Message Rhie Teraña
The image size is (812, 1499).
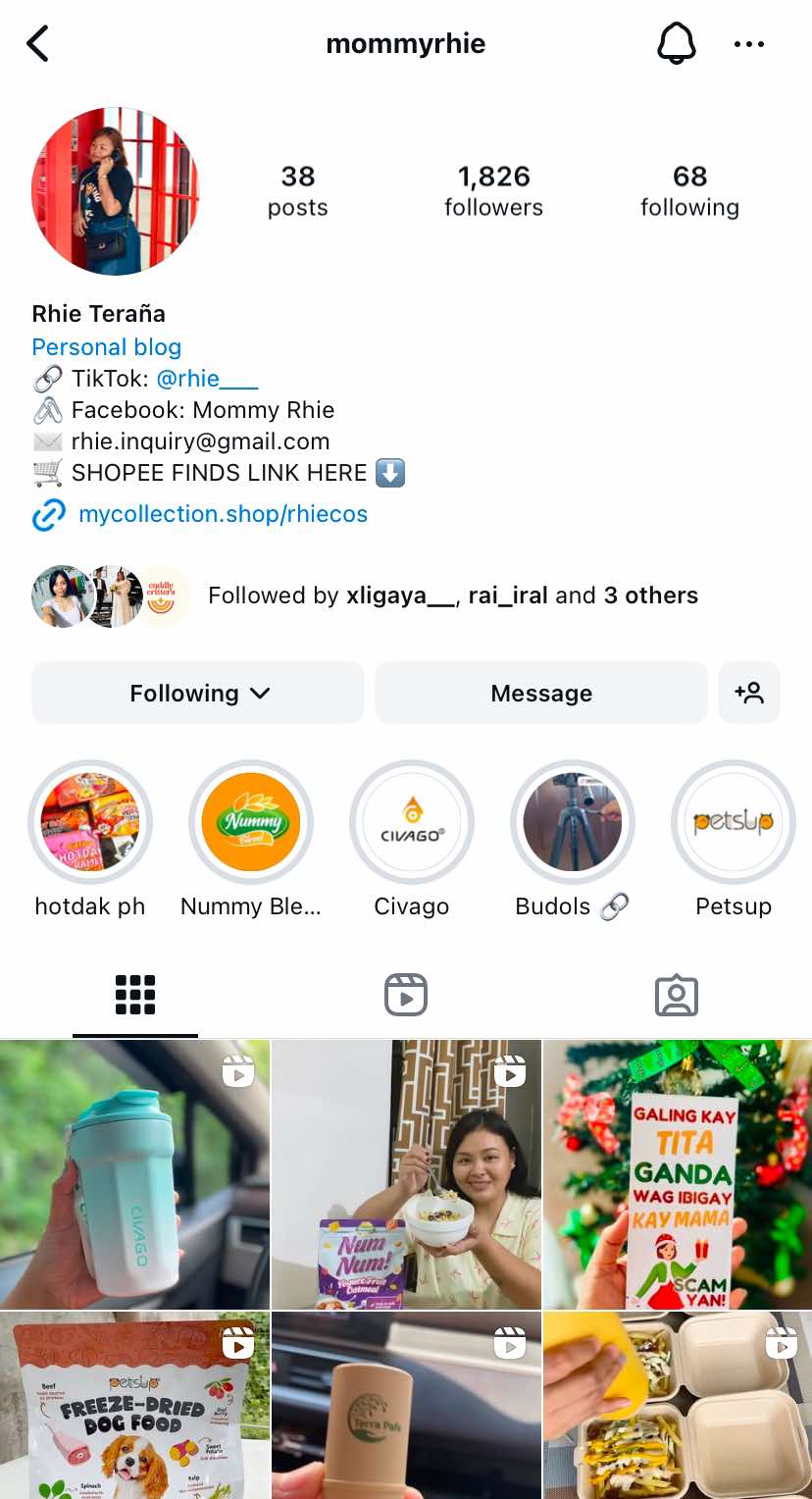point(541,693)
